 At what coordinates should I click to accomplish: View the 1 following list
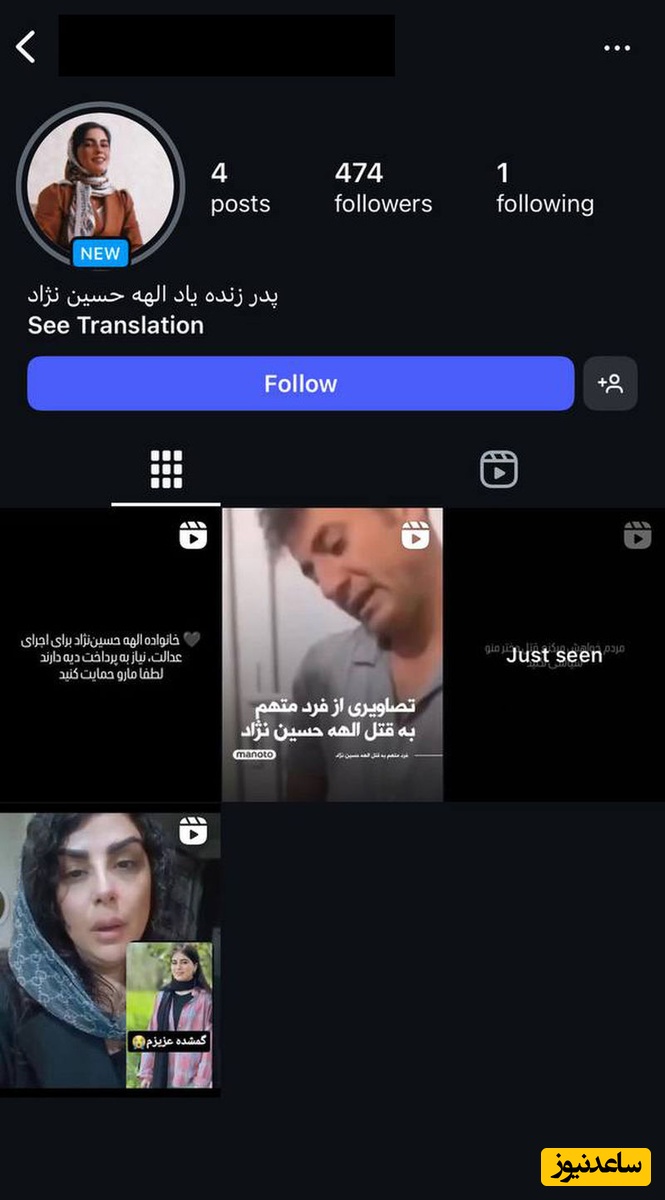544,188
